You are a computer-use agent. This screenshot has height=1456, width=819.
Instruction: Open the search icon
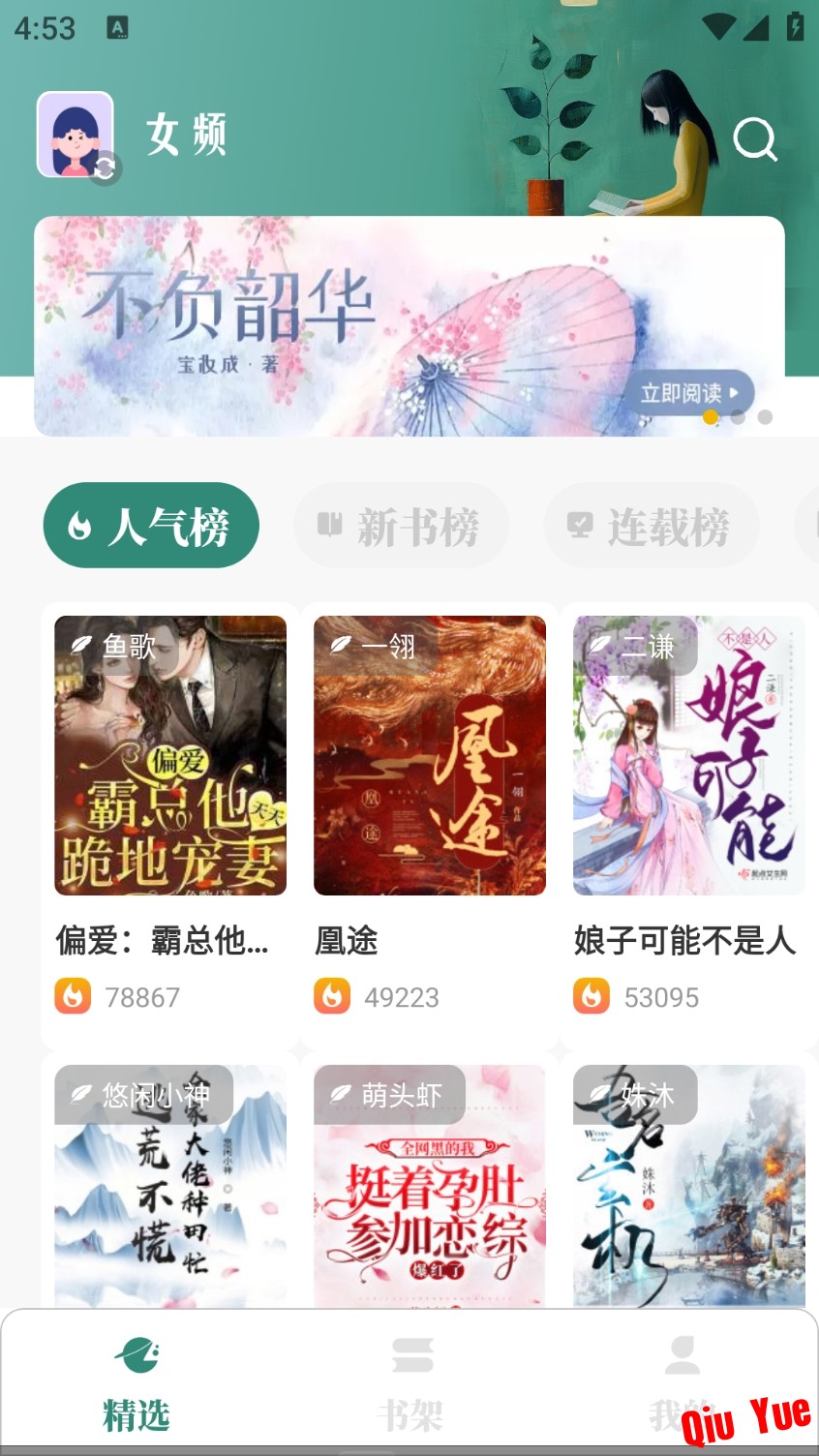754,139
